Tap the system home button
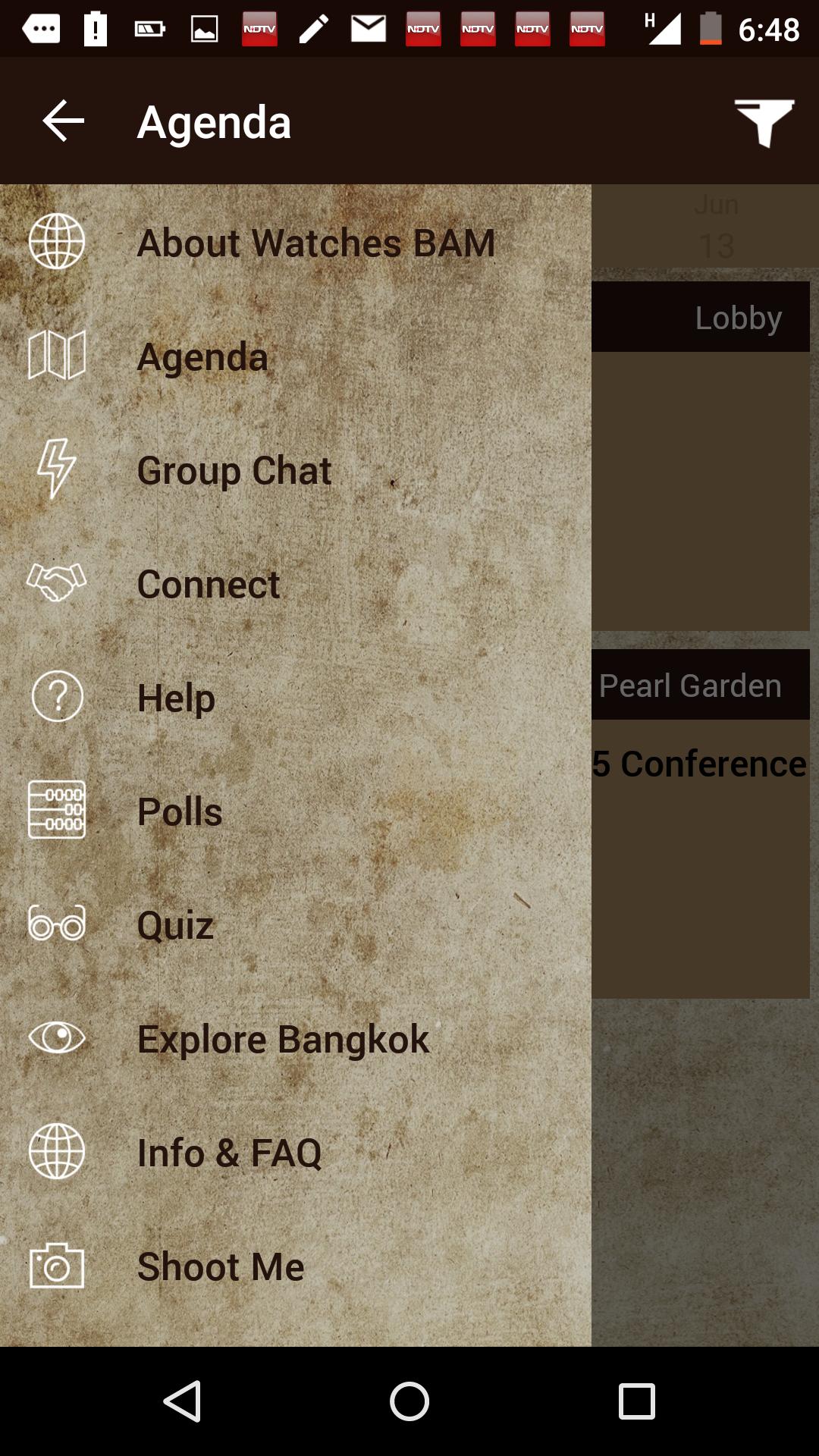The width and height of the screenshot is (819, 1456). click(409, 1401)
